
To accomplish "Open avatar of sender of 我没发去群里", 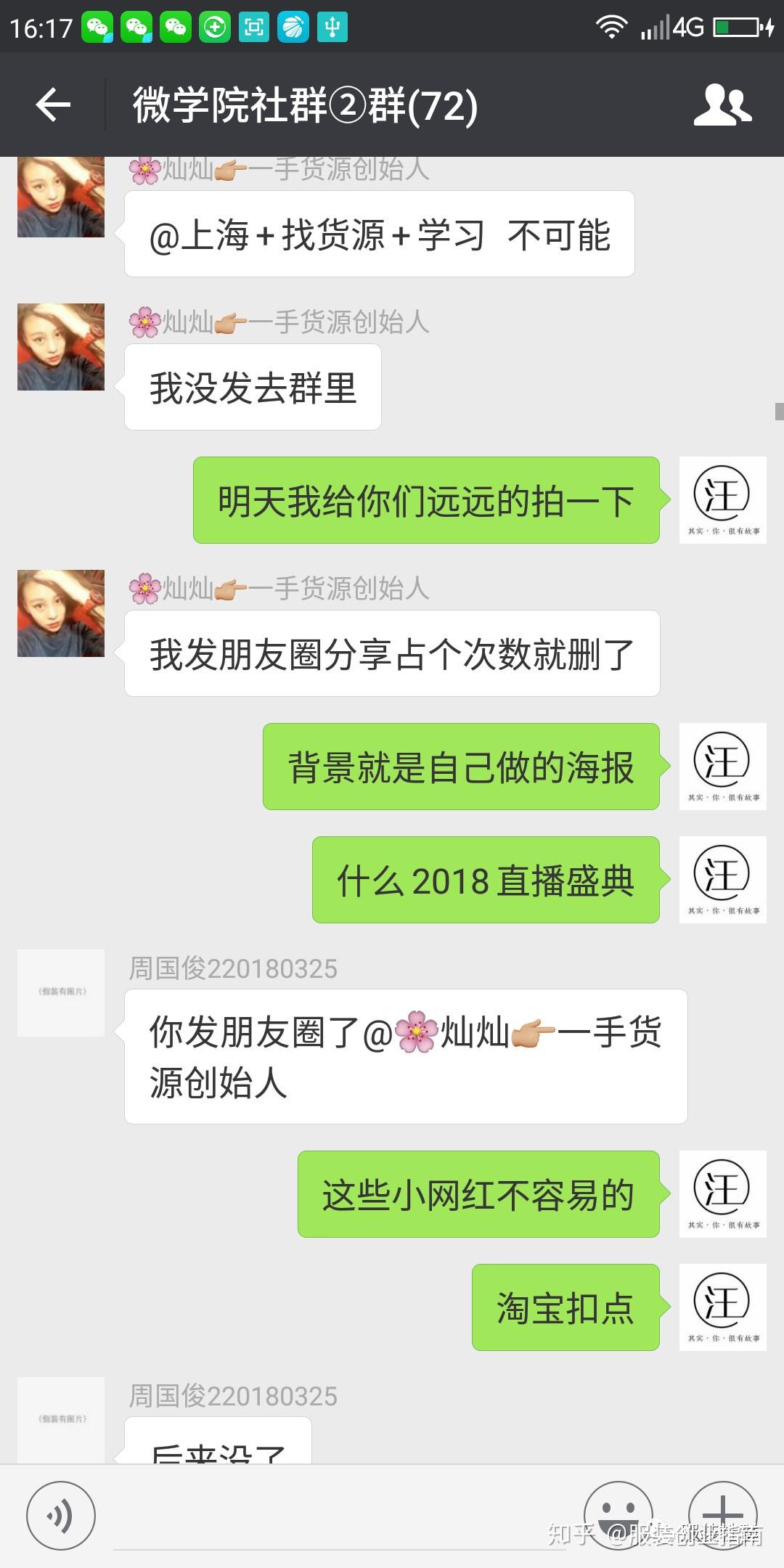I will point(61,347).
